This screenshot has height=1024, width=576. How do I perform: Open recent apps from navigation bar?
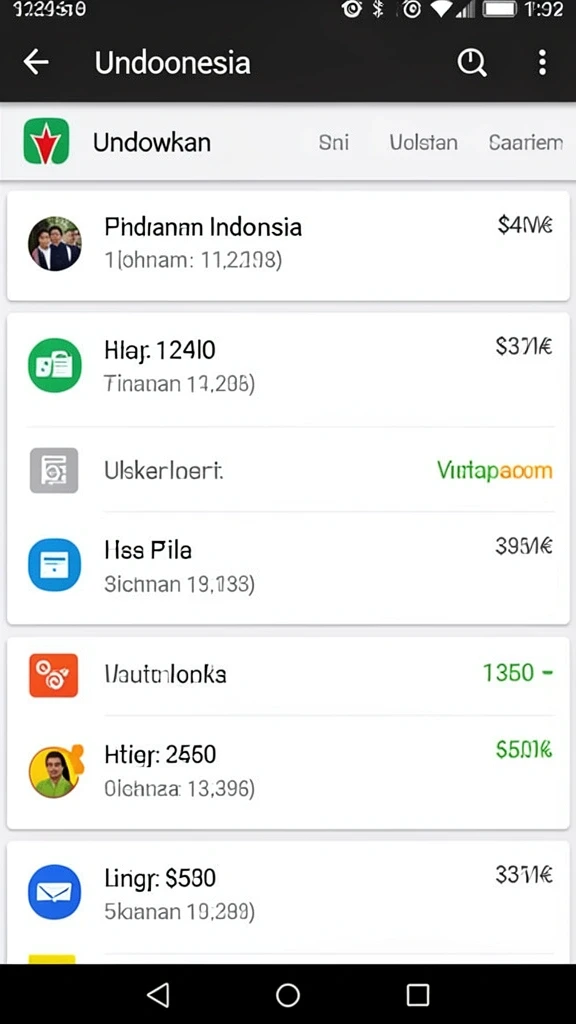coord(417,995)
